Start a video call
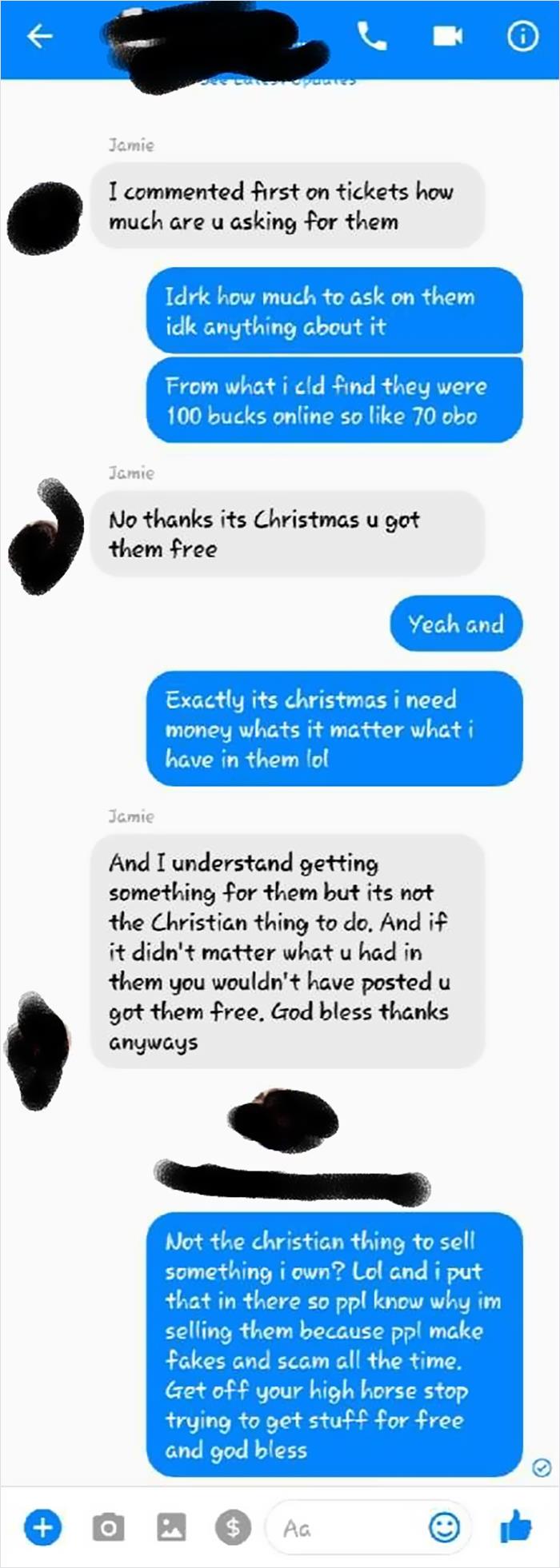 (448, 36)
